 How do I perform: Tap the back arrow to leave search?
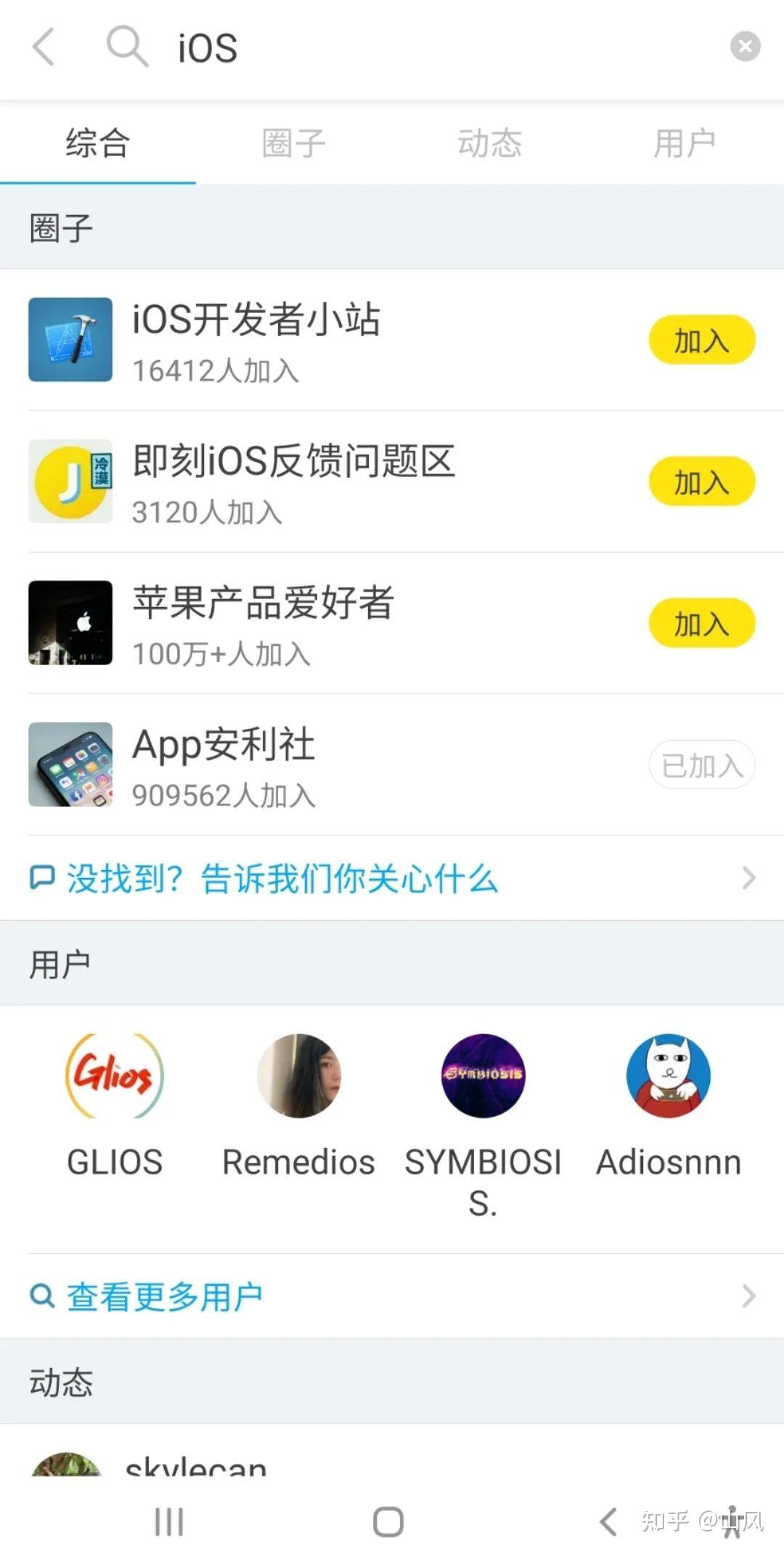(x=44, y=46)
